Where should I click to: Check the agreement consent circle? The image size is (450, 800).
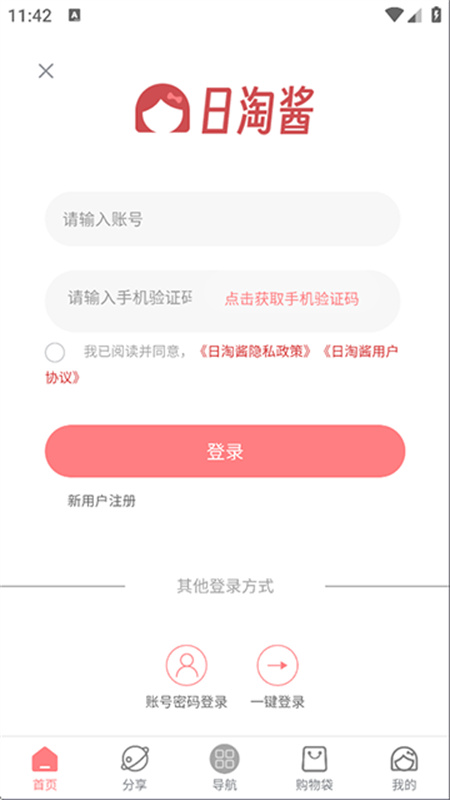[x=55, y=353]
